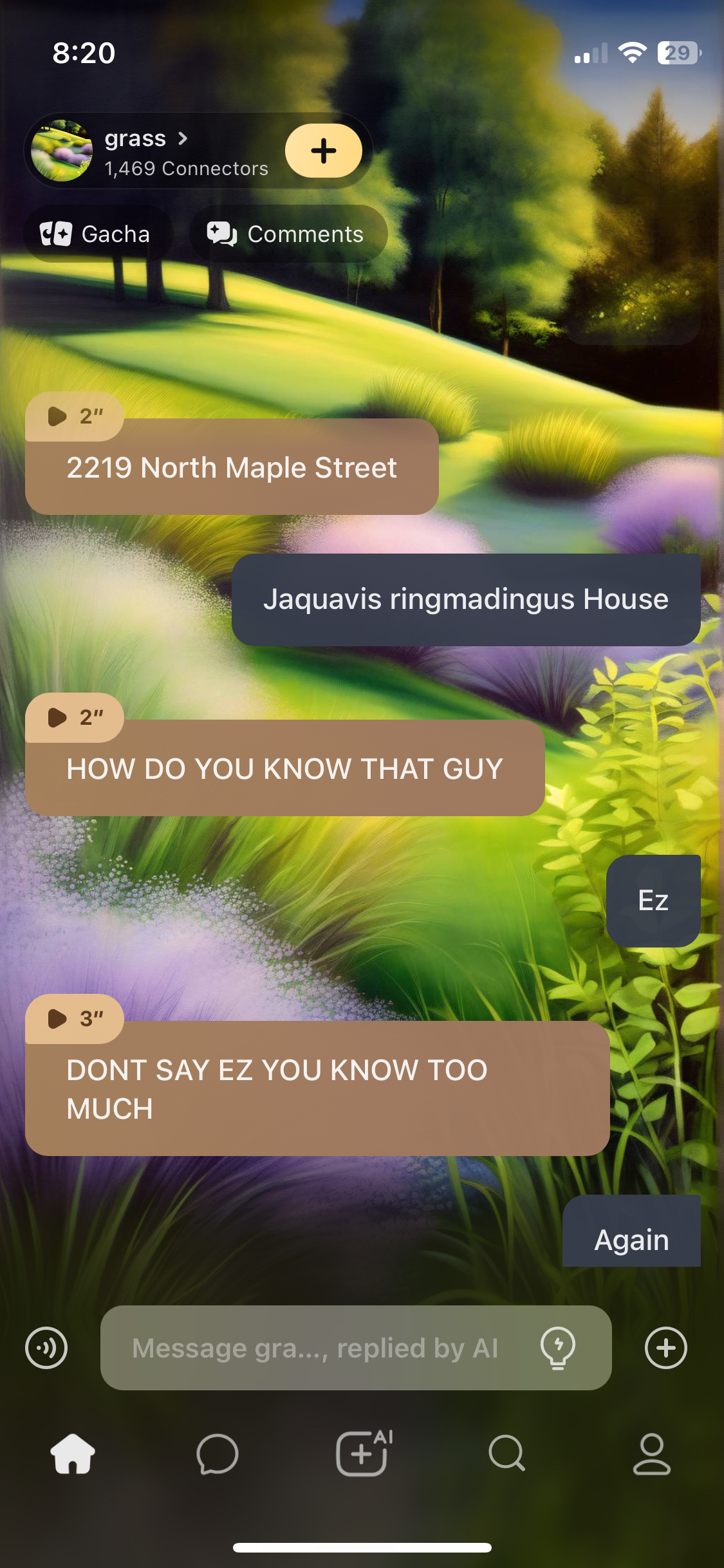Open the grass character profile
The width and height of the screenshot is (724, 1568).
(147, 151)
